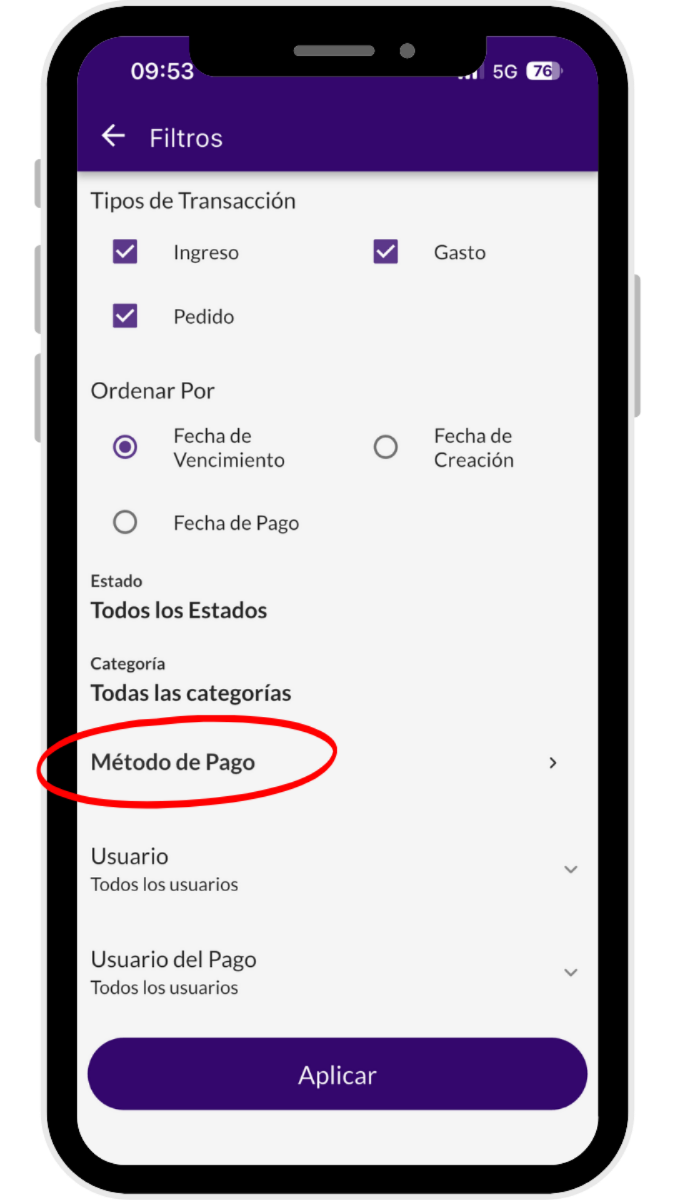Tap the Aplicar button
The width and height of the screenshot is (675, 1200).
pos(337,1075)
